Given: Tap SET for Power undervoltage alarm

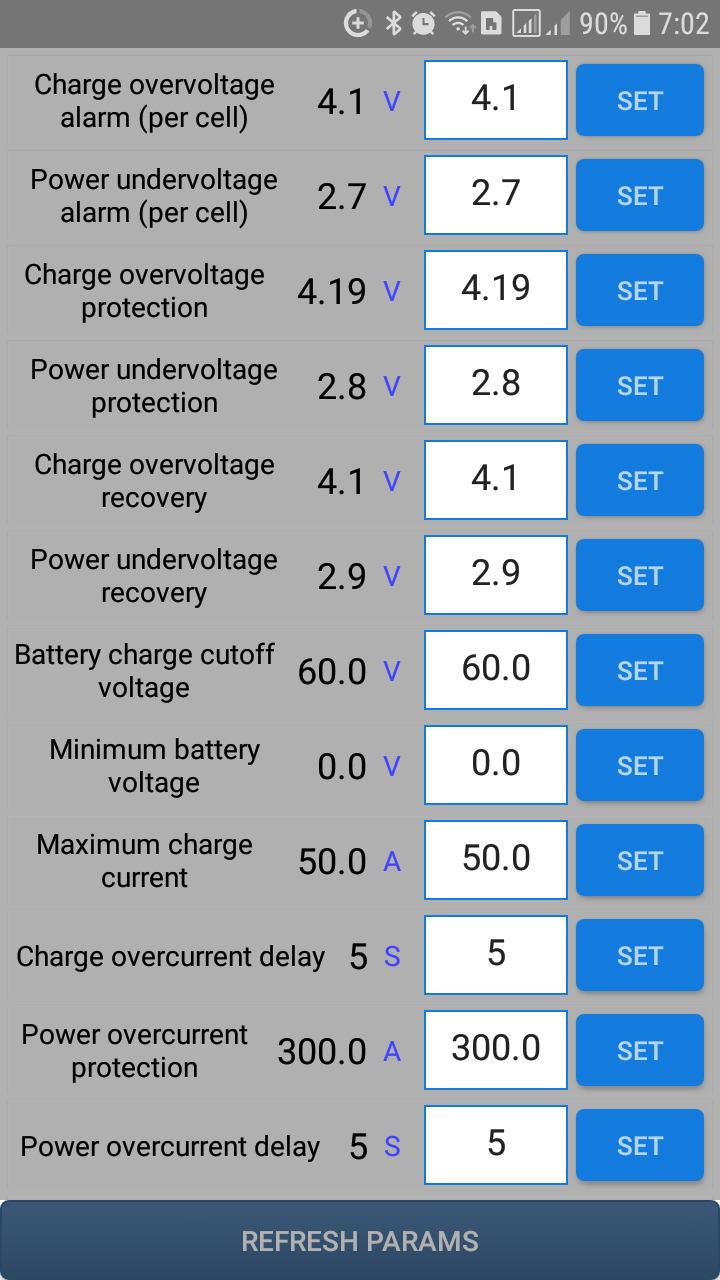Looking at the screenshot, I should [x=640, y=195].
